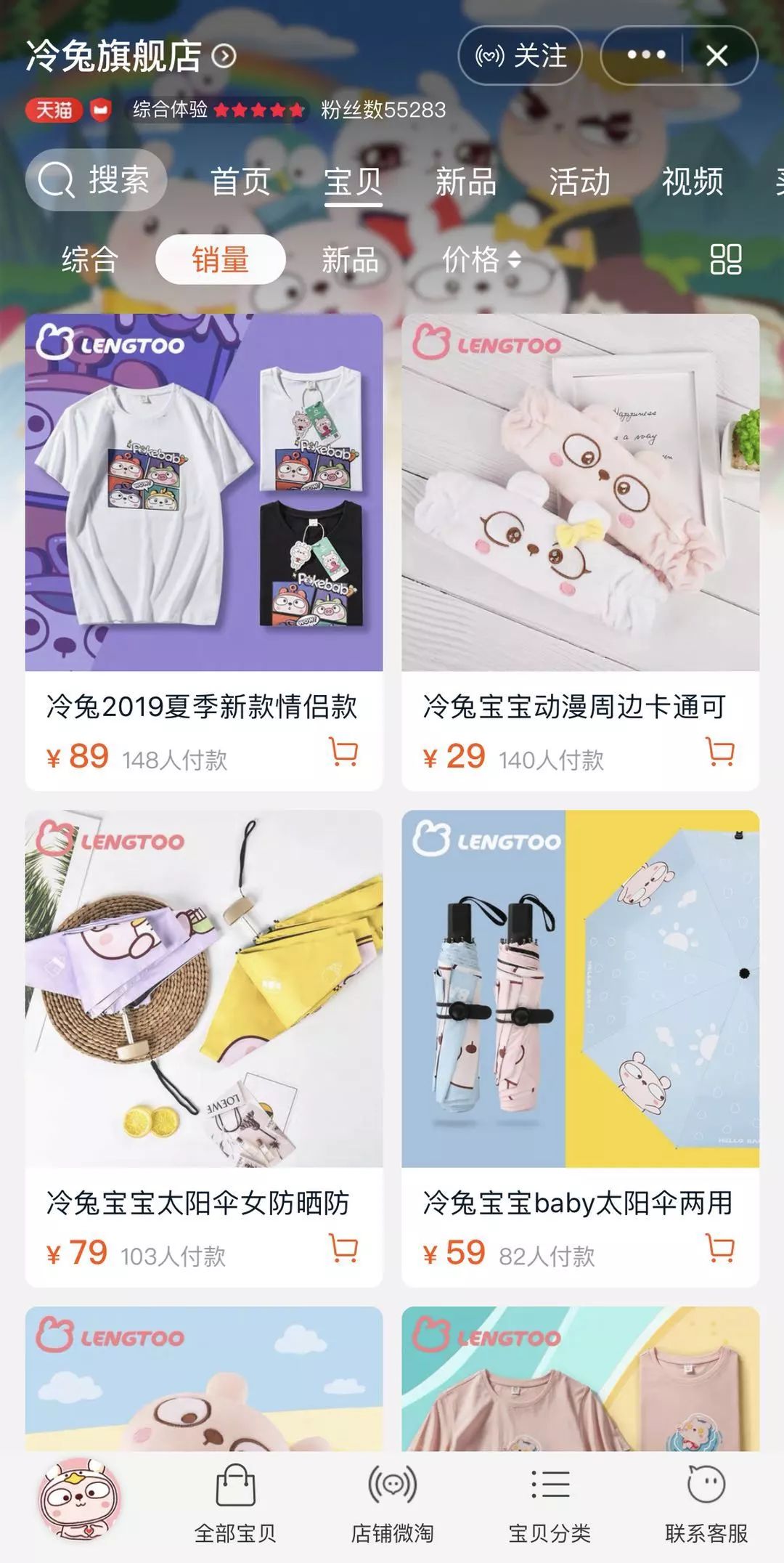Open the 活动 tab
This screenshot has height=1563, width=784.
pos(579,182)
